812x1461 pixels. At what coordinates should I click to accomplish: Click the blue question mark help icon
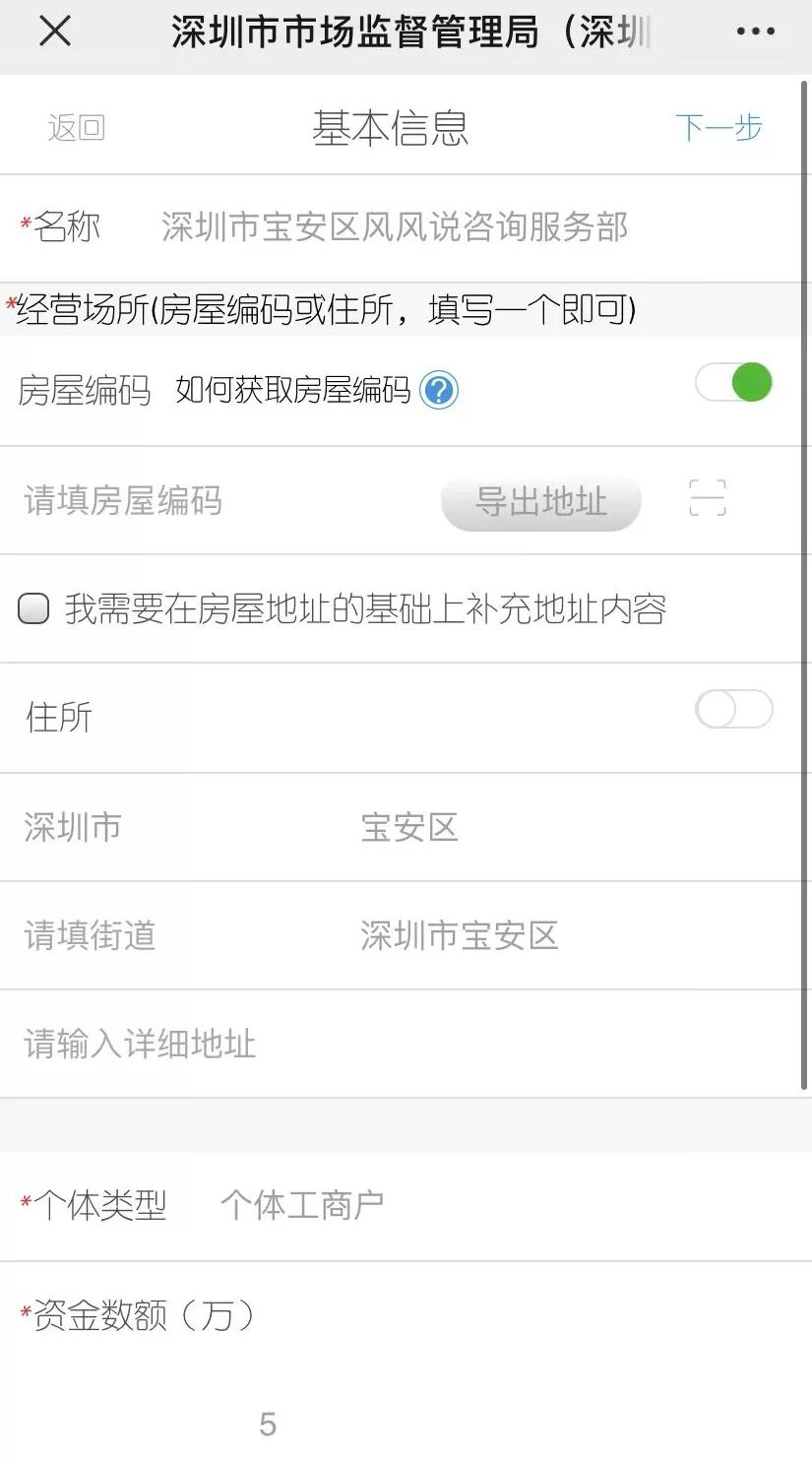tap(439, 390)
